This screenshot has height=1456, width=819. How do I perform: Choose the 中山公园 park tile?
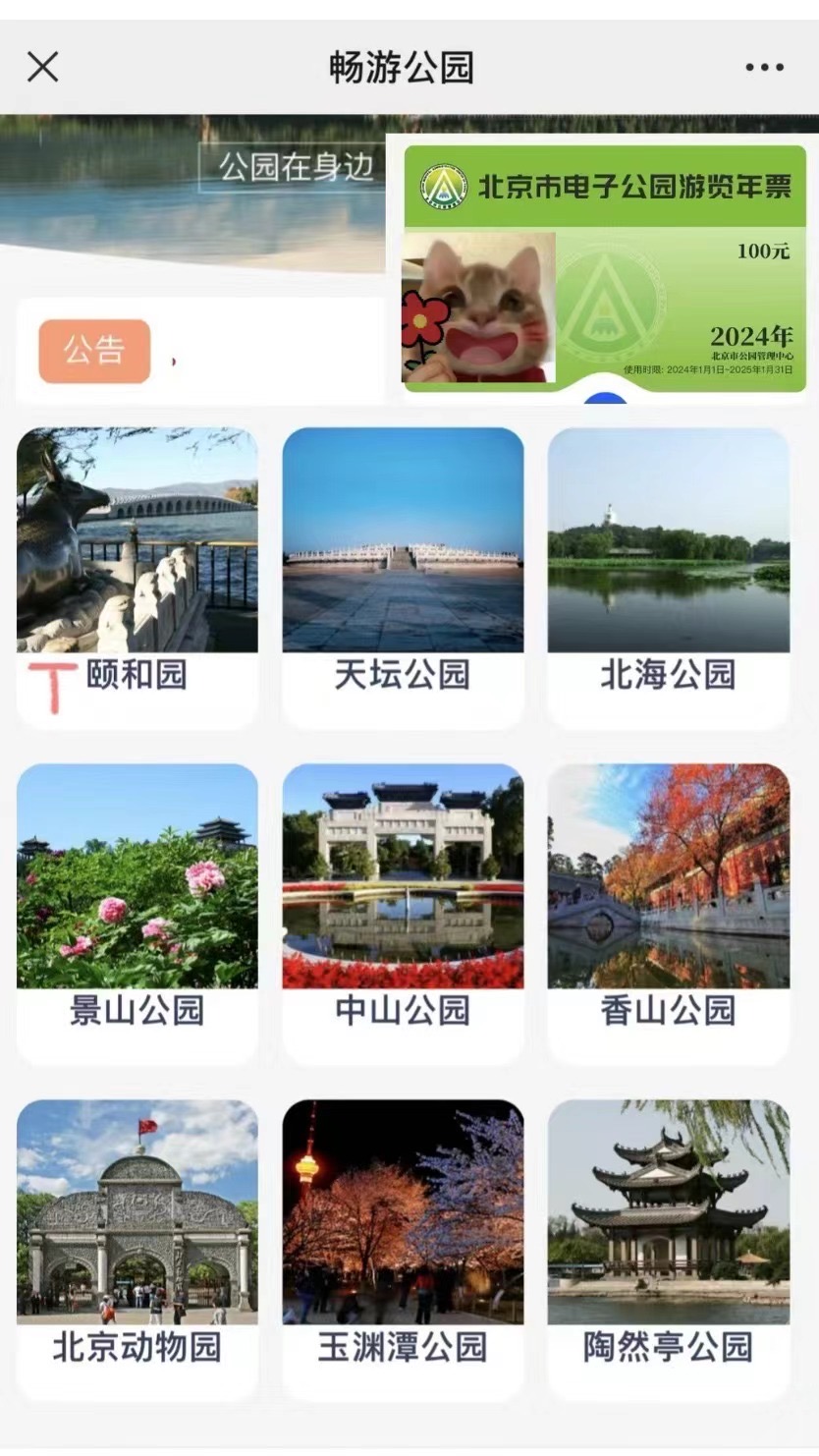pos(403,912)
